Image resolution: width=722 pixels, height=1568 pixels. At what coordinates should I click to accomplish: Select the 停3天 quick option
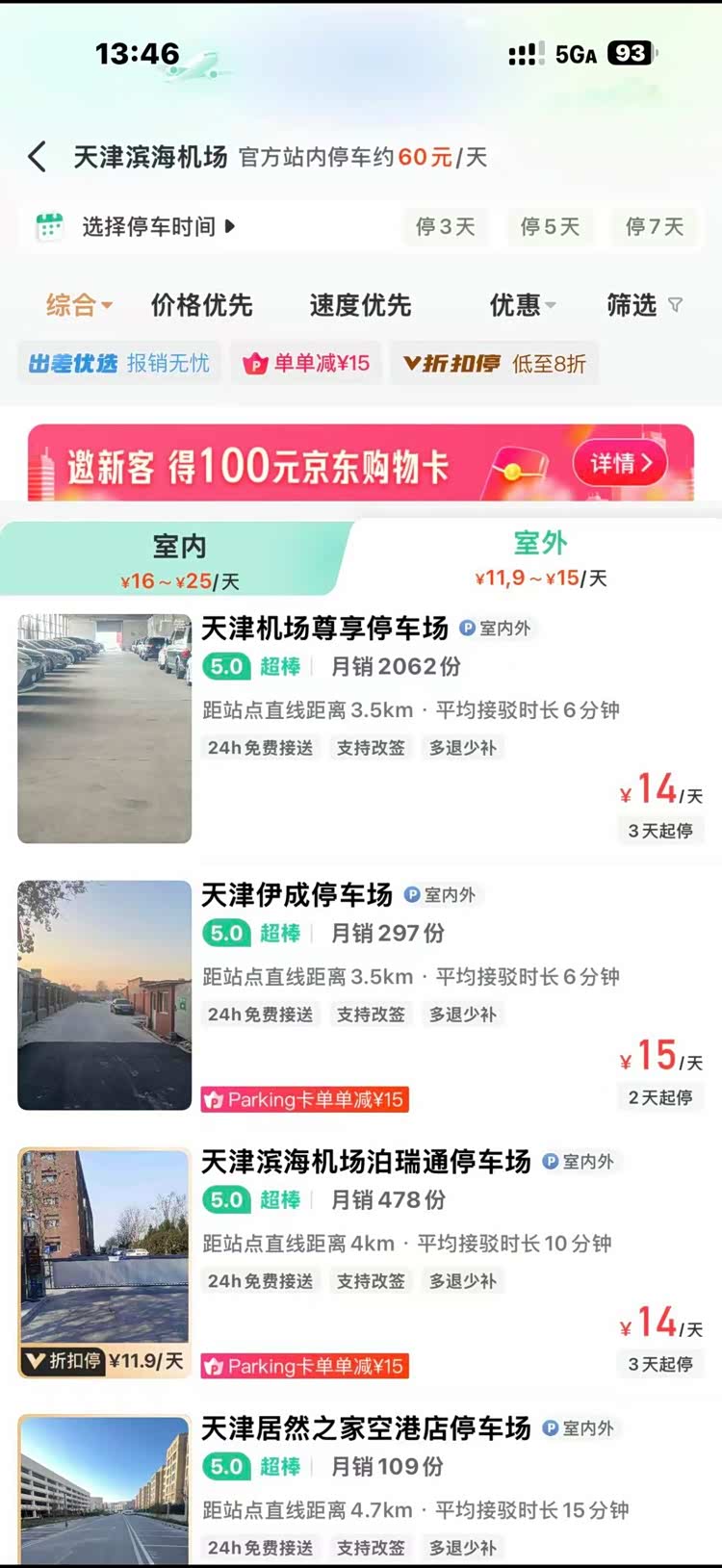pyautogui.click(x=445, y=227)
